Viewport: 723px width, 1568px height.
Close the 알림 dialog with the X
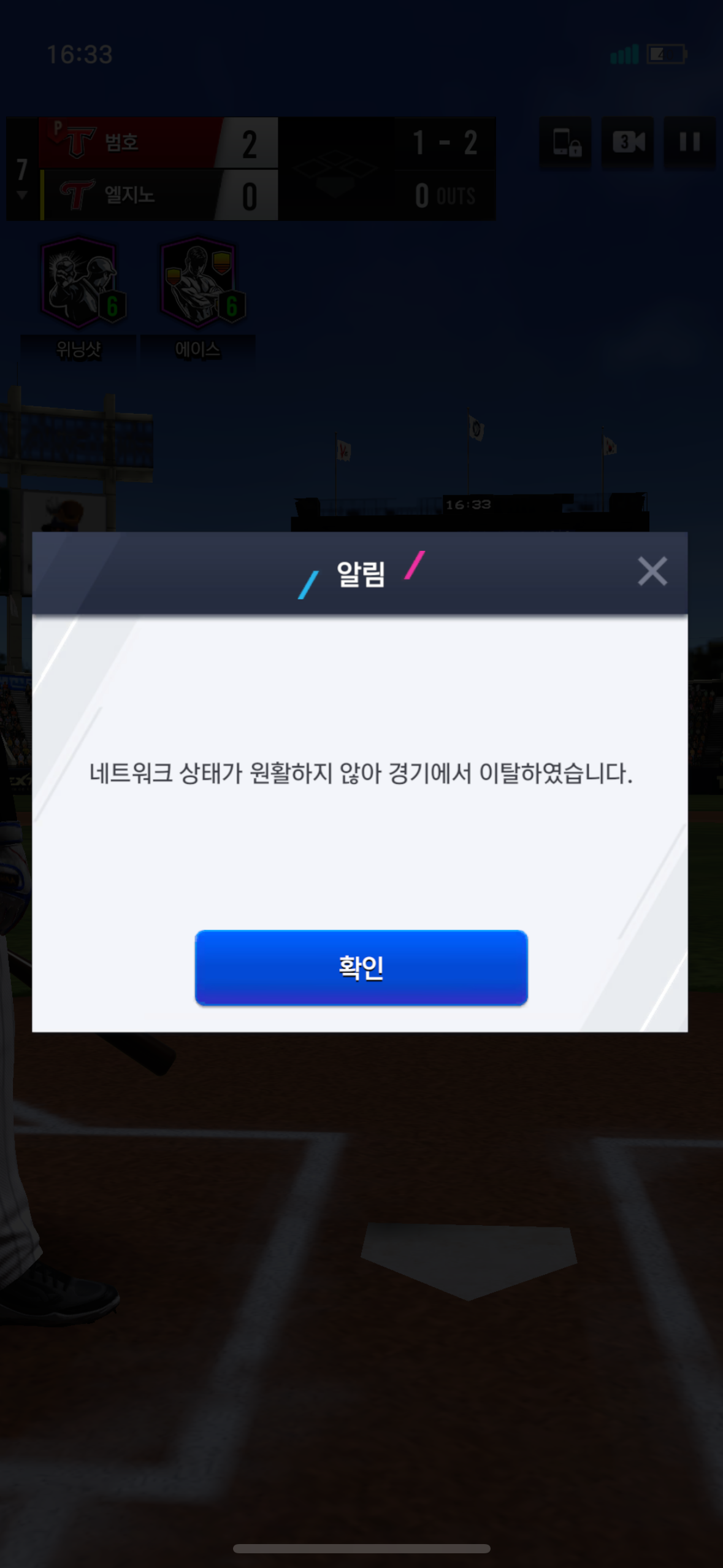pyautogui.click(x=652, y=571)
